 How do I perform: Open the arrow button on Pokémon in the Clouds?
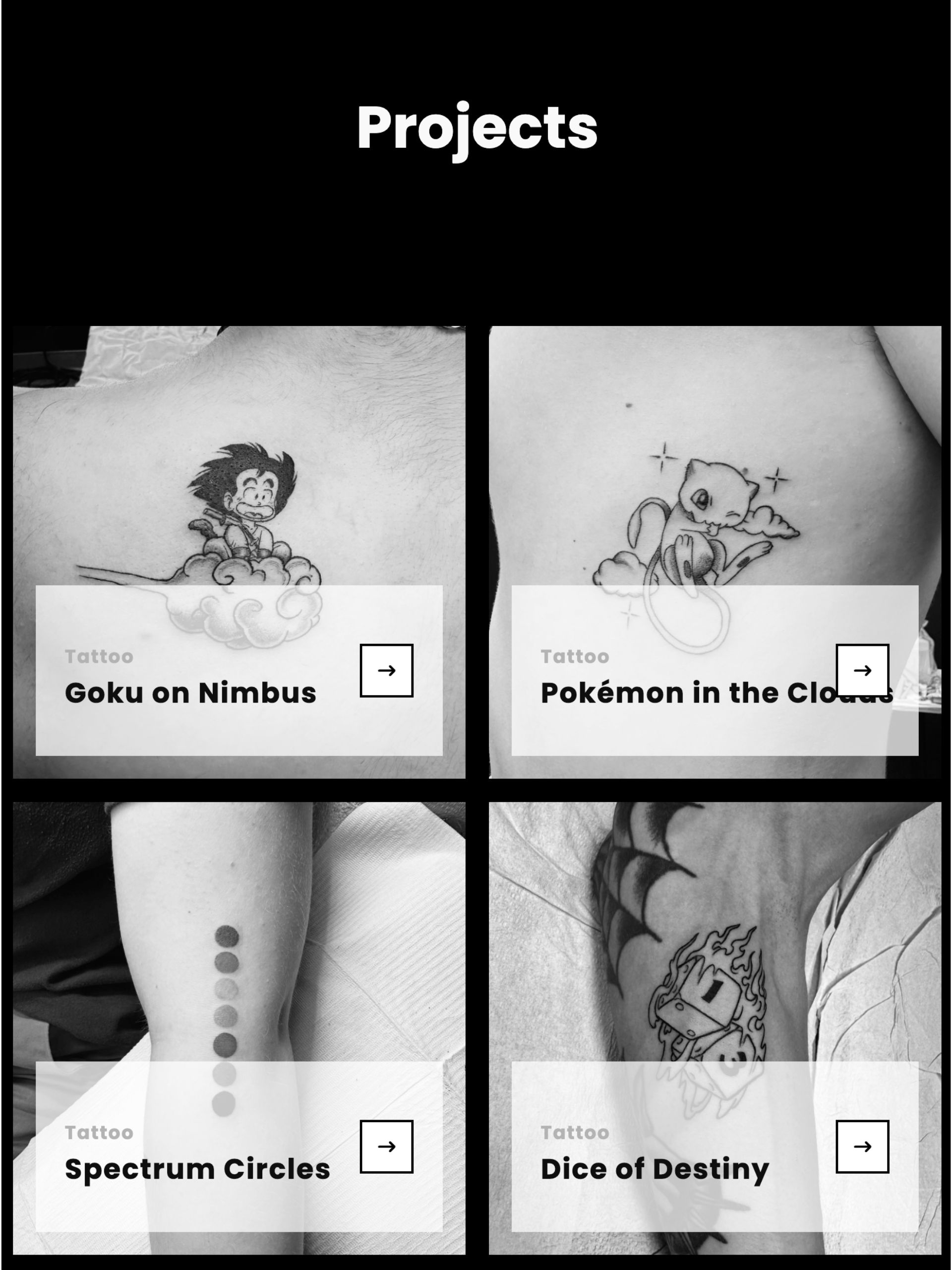tap(862, 670)
